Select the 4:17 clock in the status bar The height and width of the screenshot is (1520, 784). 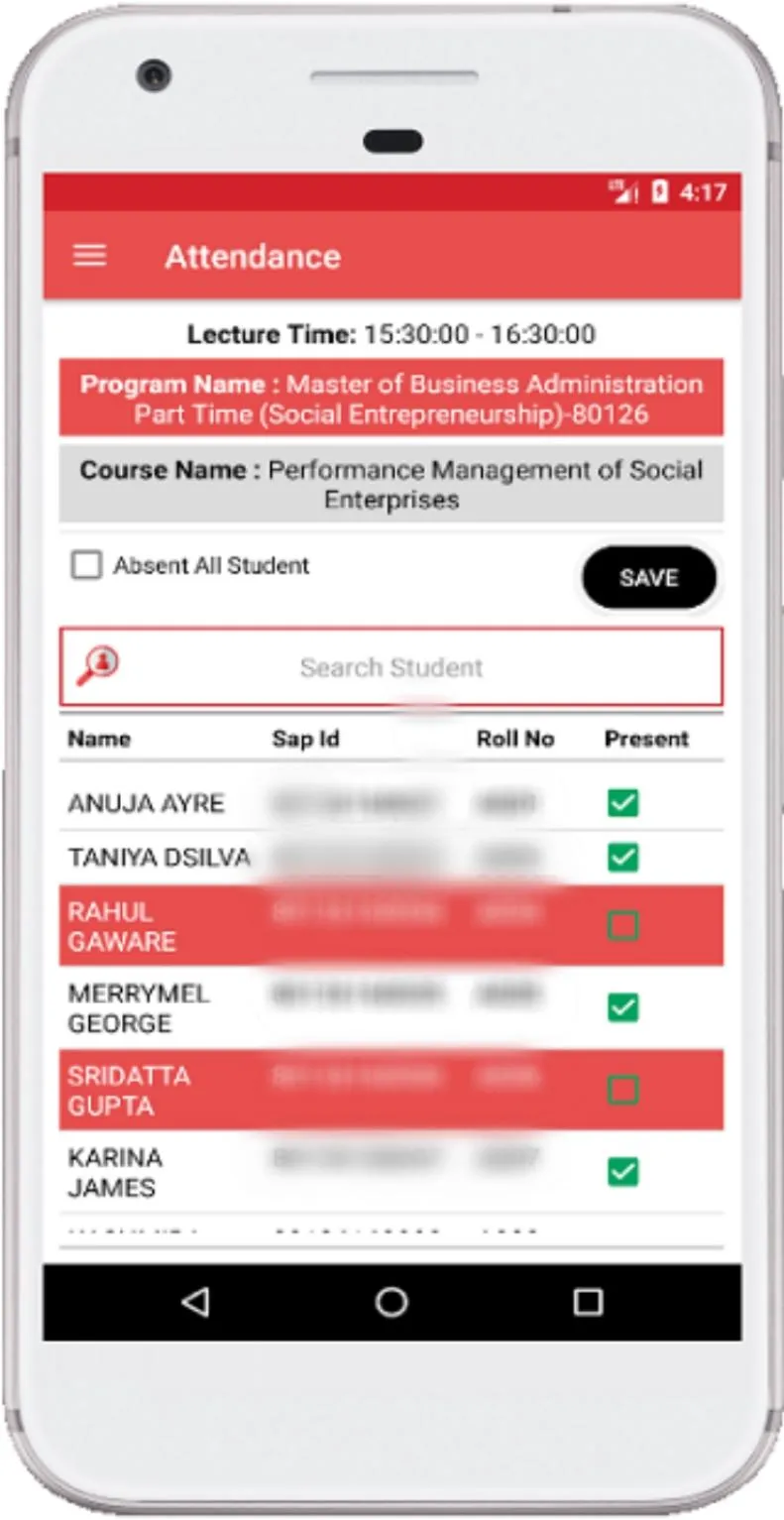pyautogui.click(x=704, y=189)
